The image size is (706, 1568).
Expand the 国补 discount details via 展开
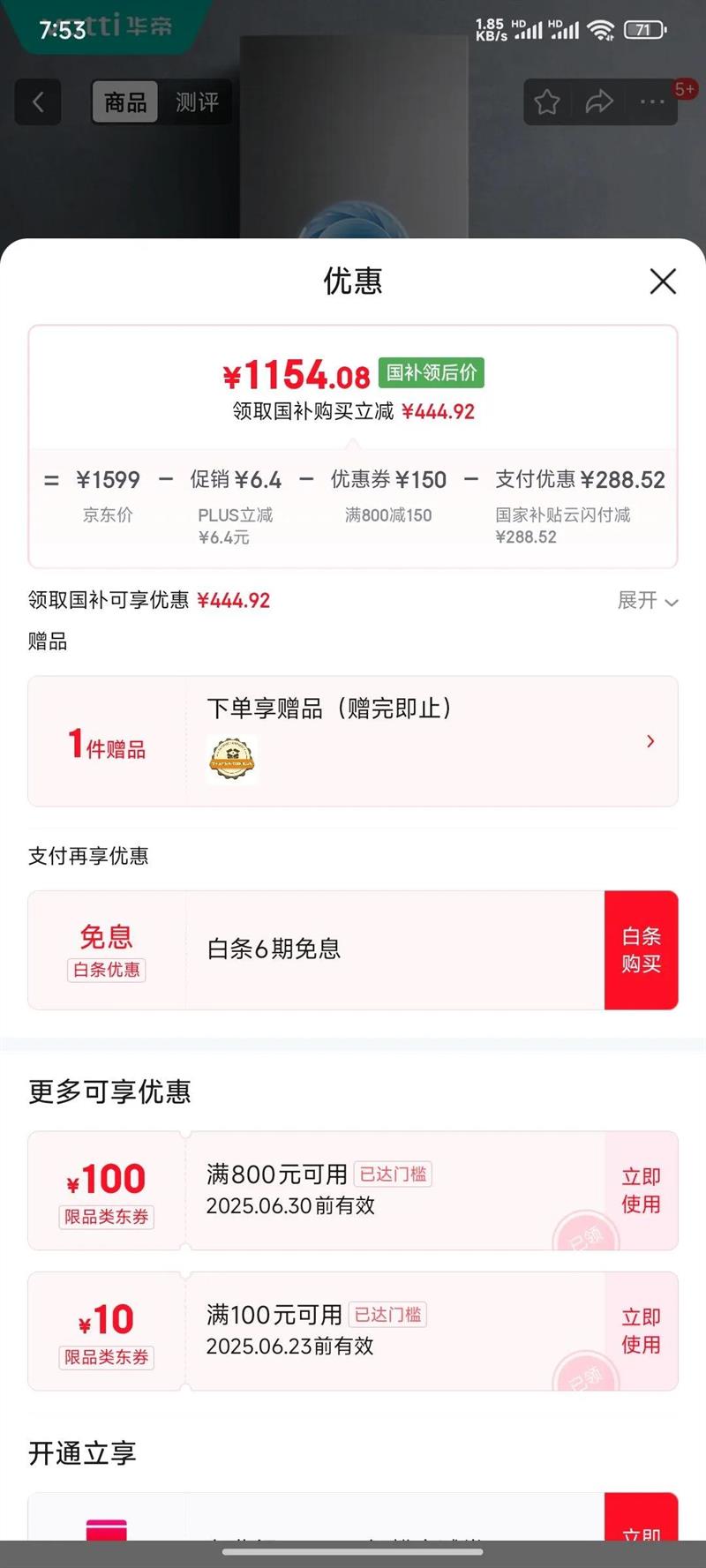pos(647,601)
